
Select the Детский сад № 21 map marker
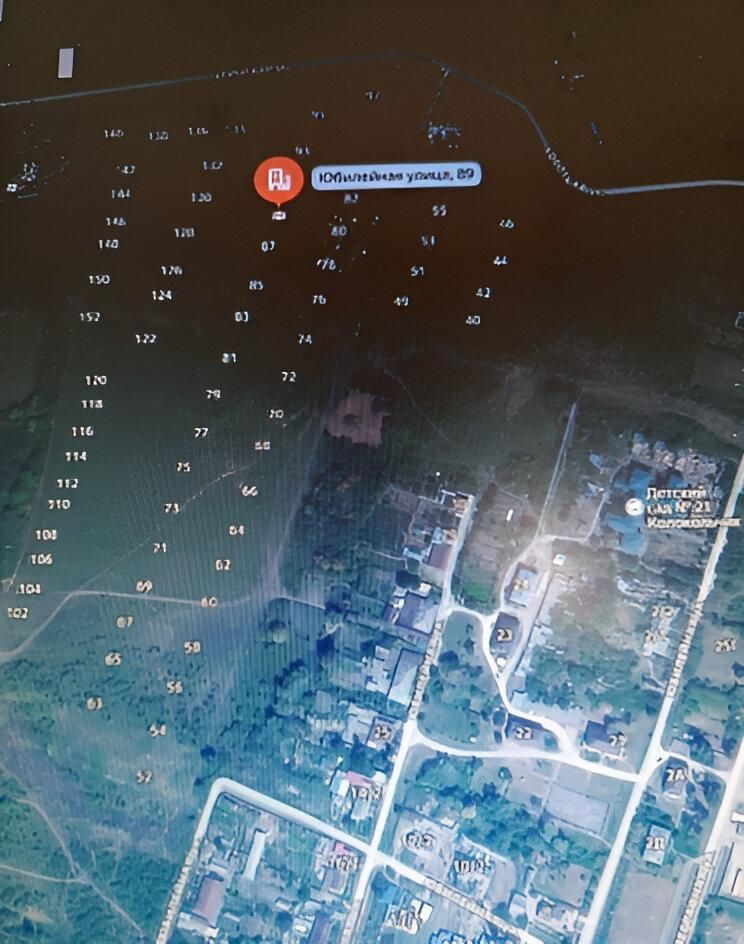632,507
